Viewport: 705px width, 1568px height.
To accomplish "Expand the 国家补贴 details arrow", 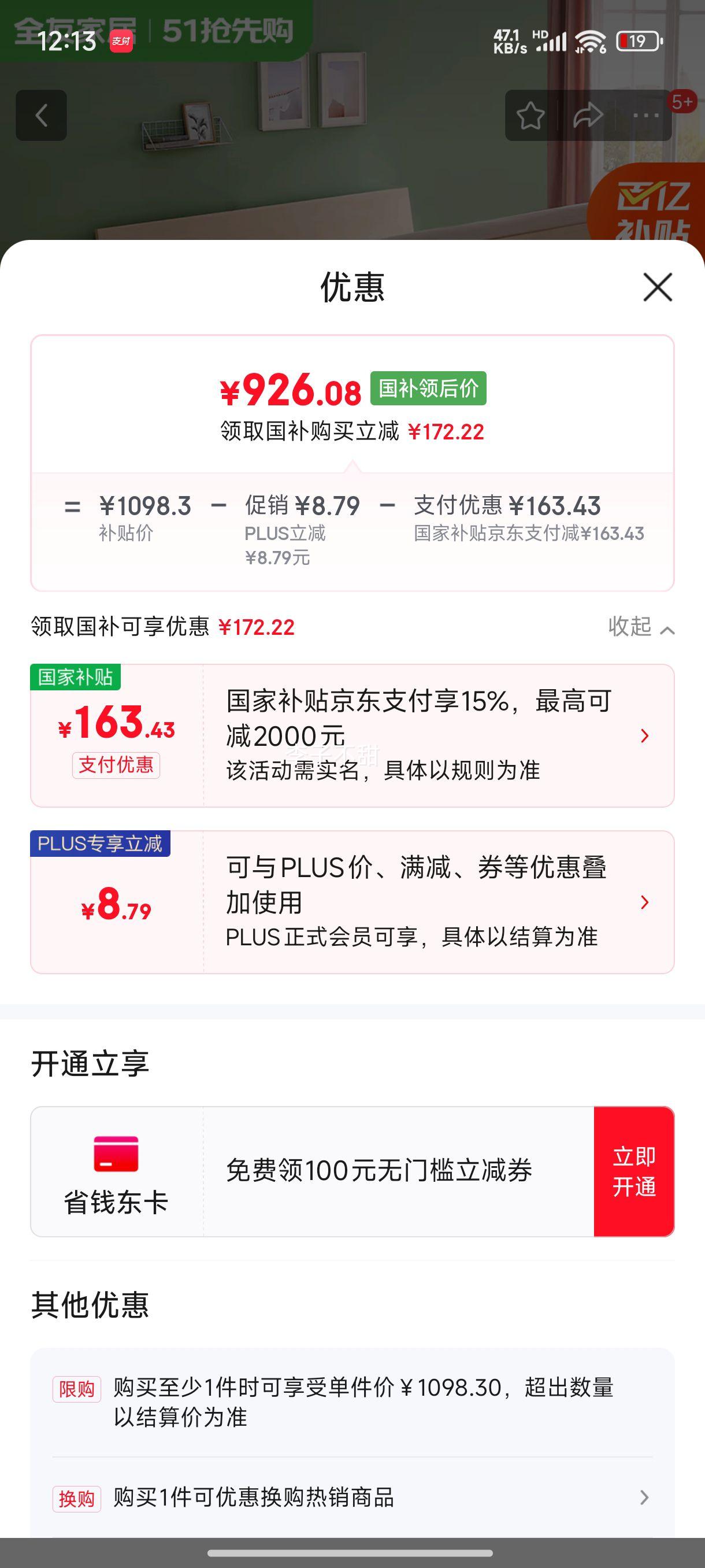I will (x=644, y=737).
